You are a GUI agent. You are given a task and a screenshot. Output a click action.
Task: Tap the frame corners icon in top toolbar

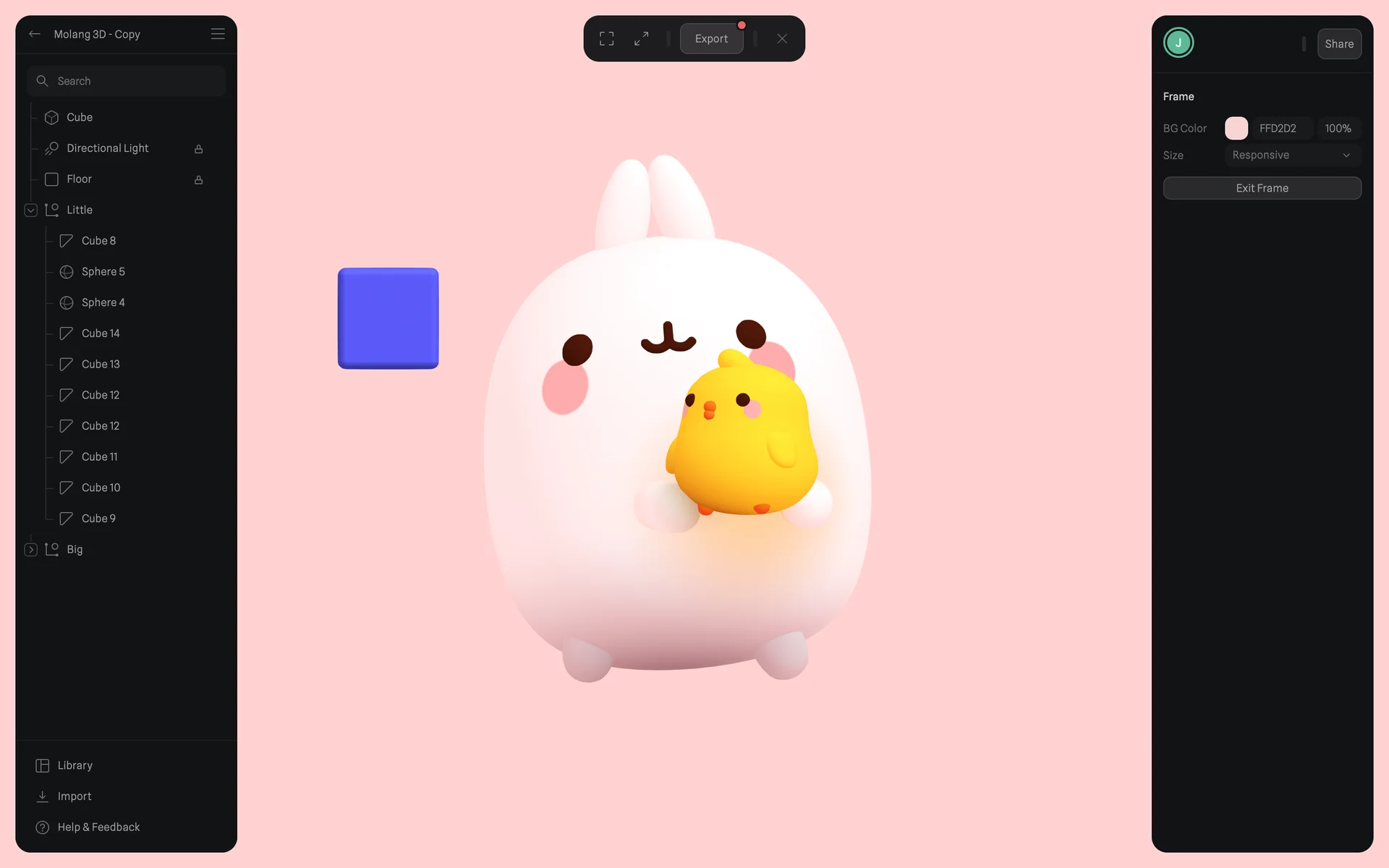606,39
